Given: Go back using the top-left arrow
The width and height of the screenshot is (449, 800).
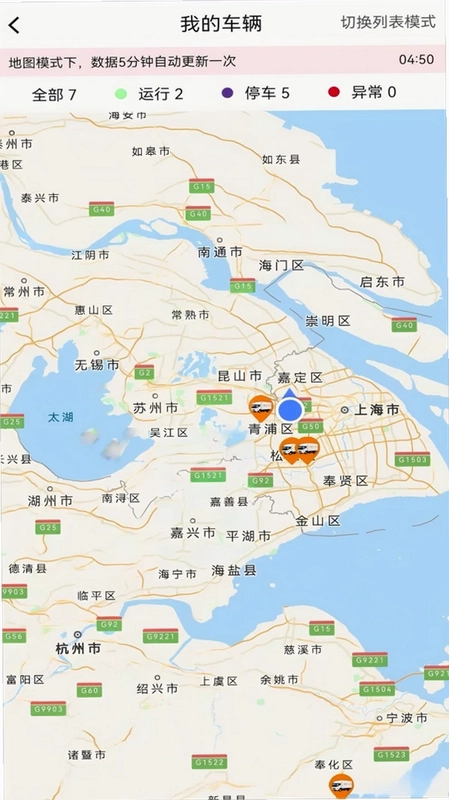Looking at the screenshot, I should coord(14,24).
